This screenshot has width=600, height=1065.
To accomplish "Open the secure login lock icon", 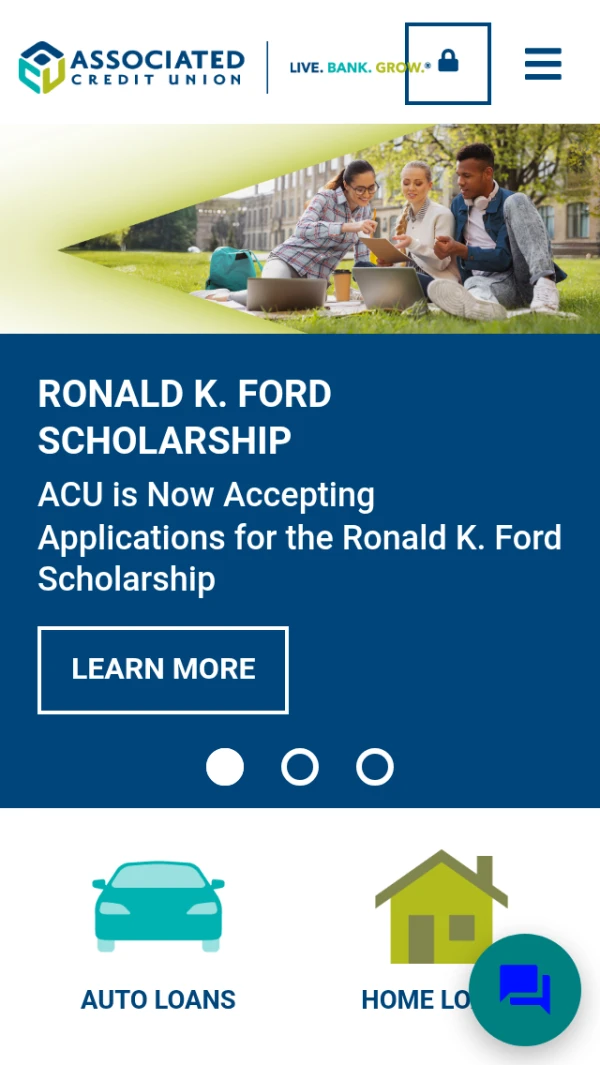I will click(x=448, y=63).
